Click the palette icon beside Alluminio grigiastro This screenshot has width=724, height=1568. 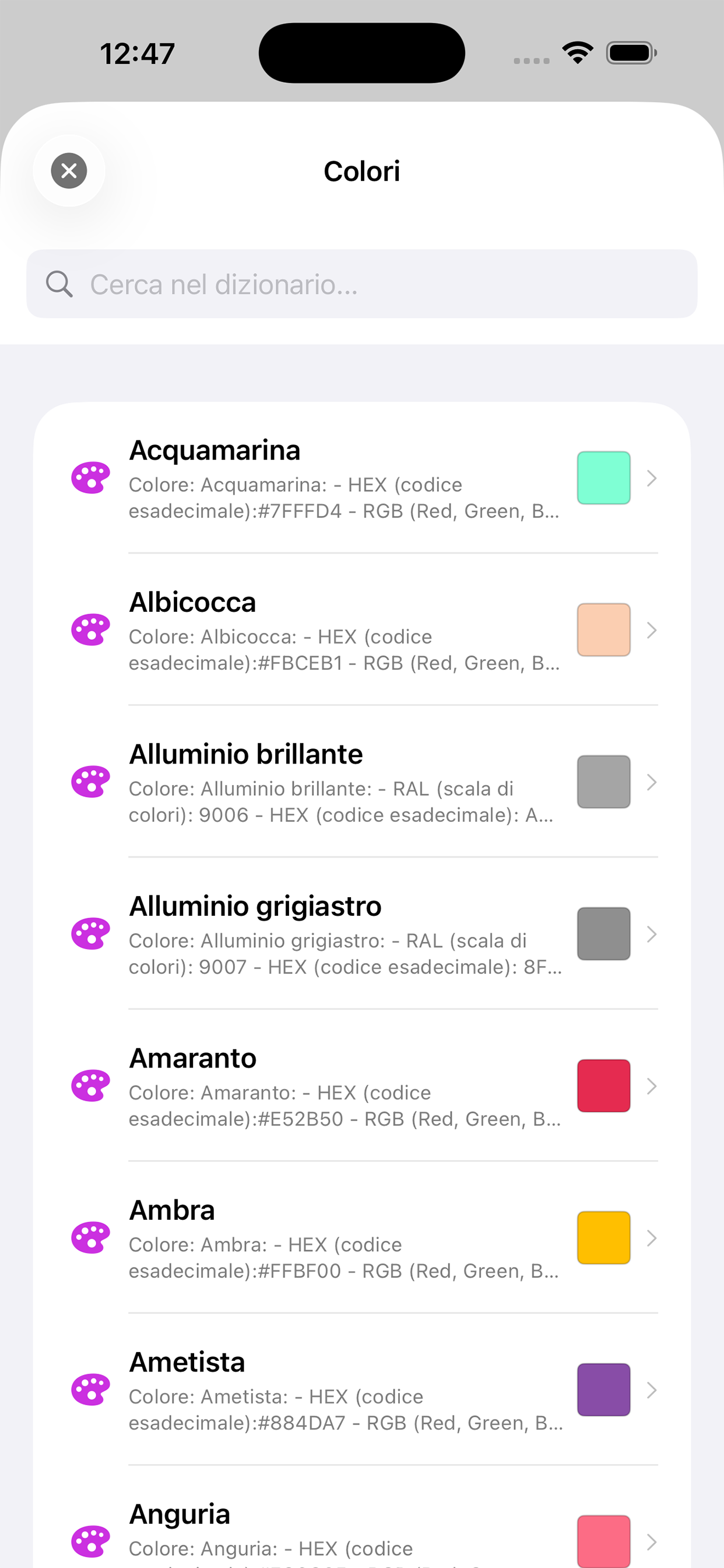(90, 933)
